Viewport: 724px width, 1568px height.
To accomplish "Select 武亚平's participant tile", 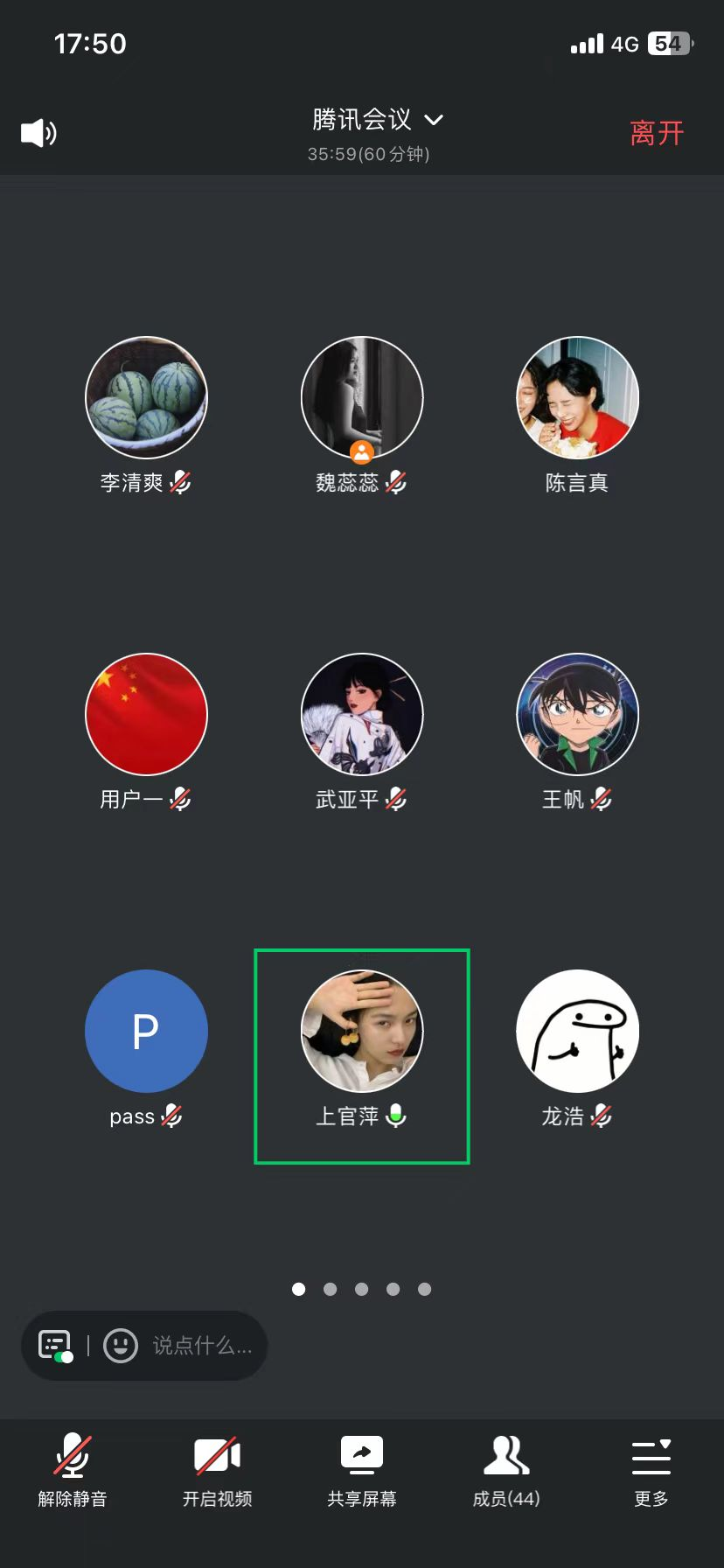I will pos(362,714).
